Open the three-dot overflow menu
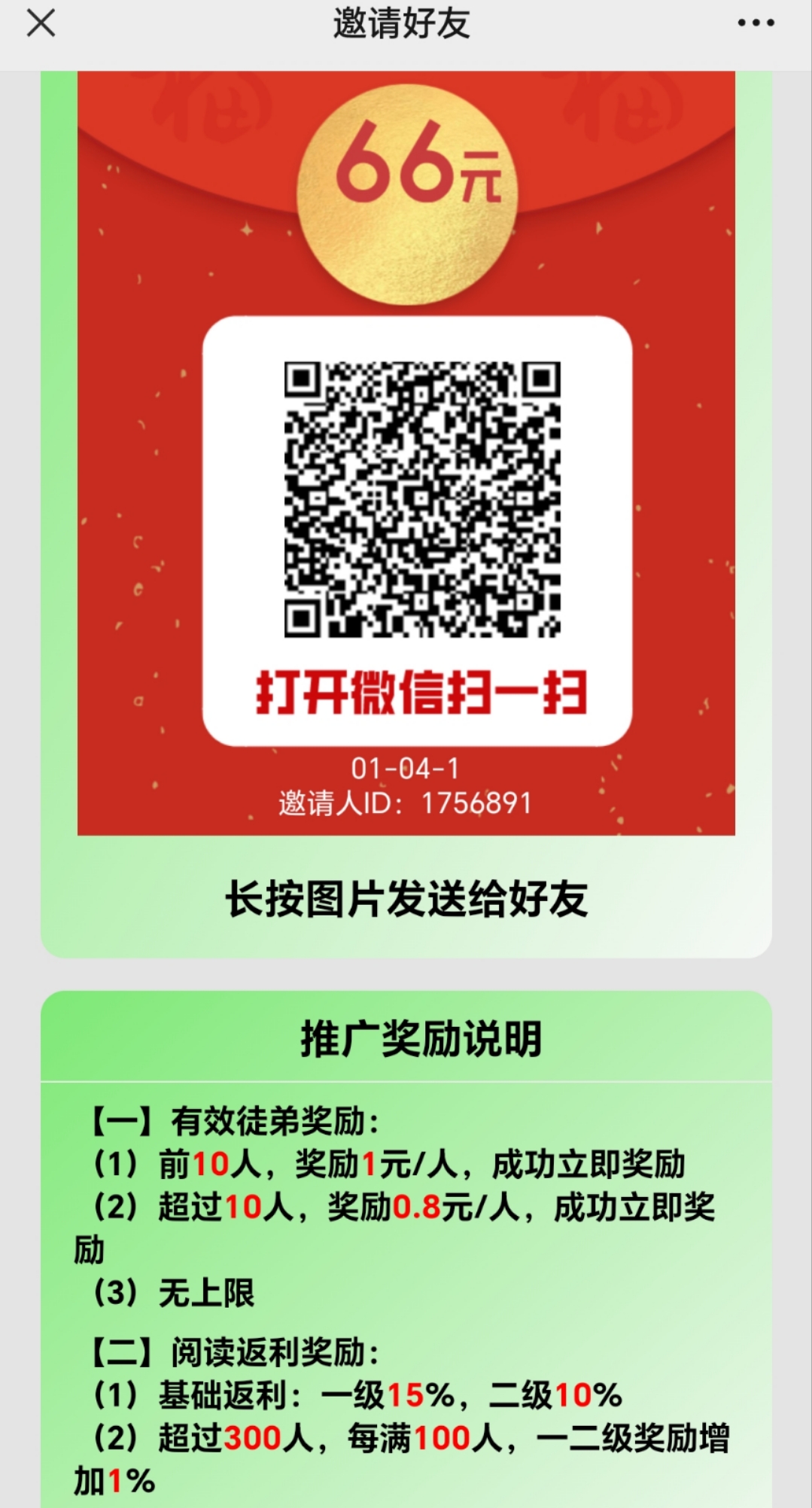The image size is (812, 1508). point(756,23)
